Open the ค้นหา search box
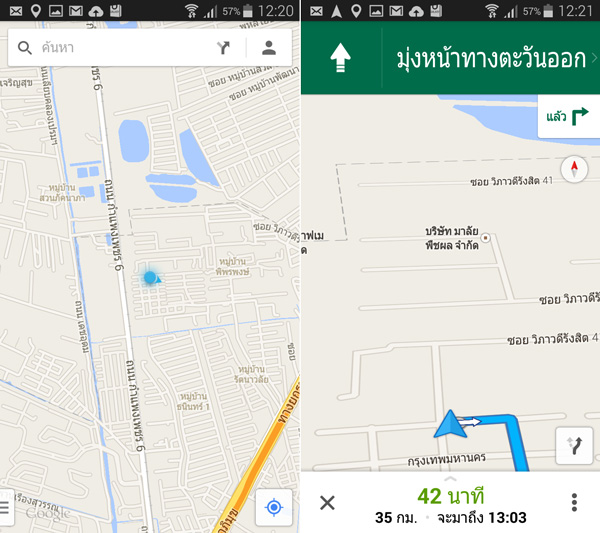Image resolution: width=600 pixels, height=533 pixels. tap(110, 47)
